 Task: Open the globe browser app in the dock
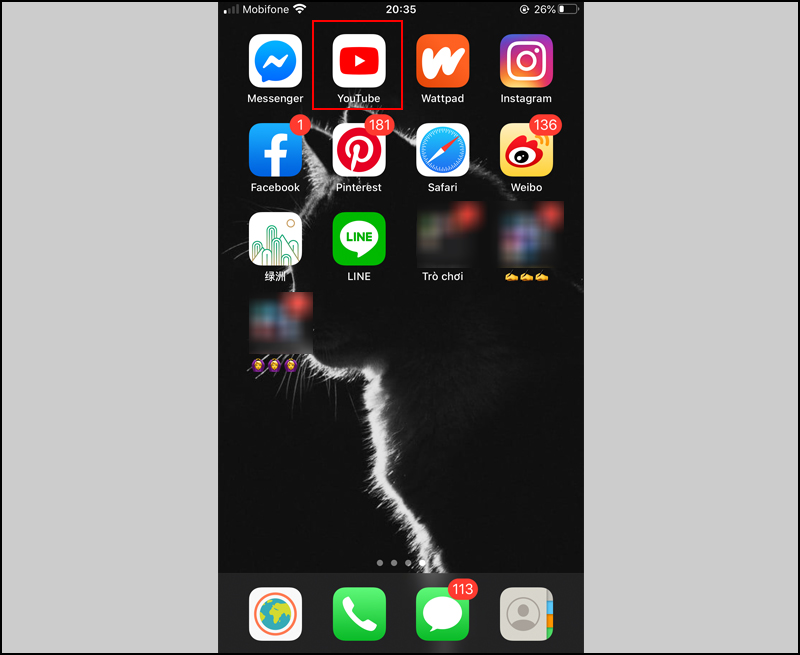tap(275, 613)
